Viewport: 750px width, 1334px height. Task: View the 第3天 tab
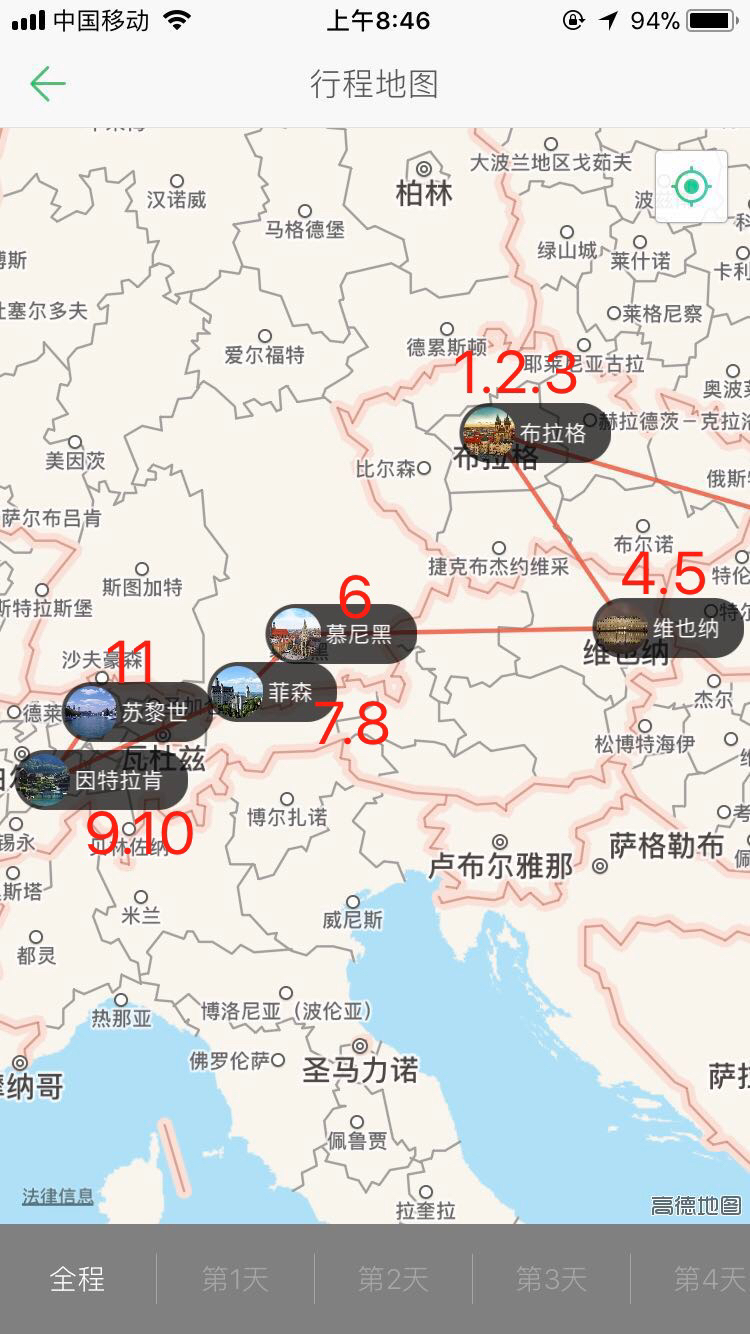(x=551, y=1278)
